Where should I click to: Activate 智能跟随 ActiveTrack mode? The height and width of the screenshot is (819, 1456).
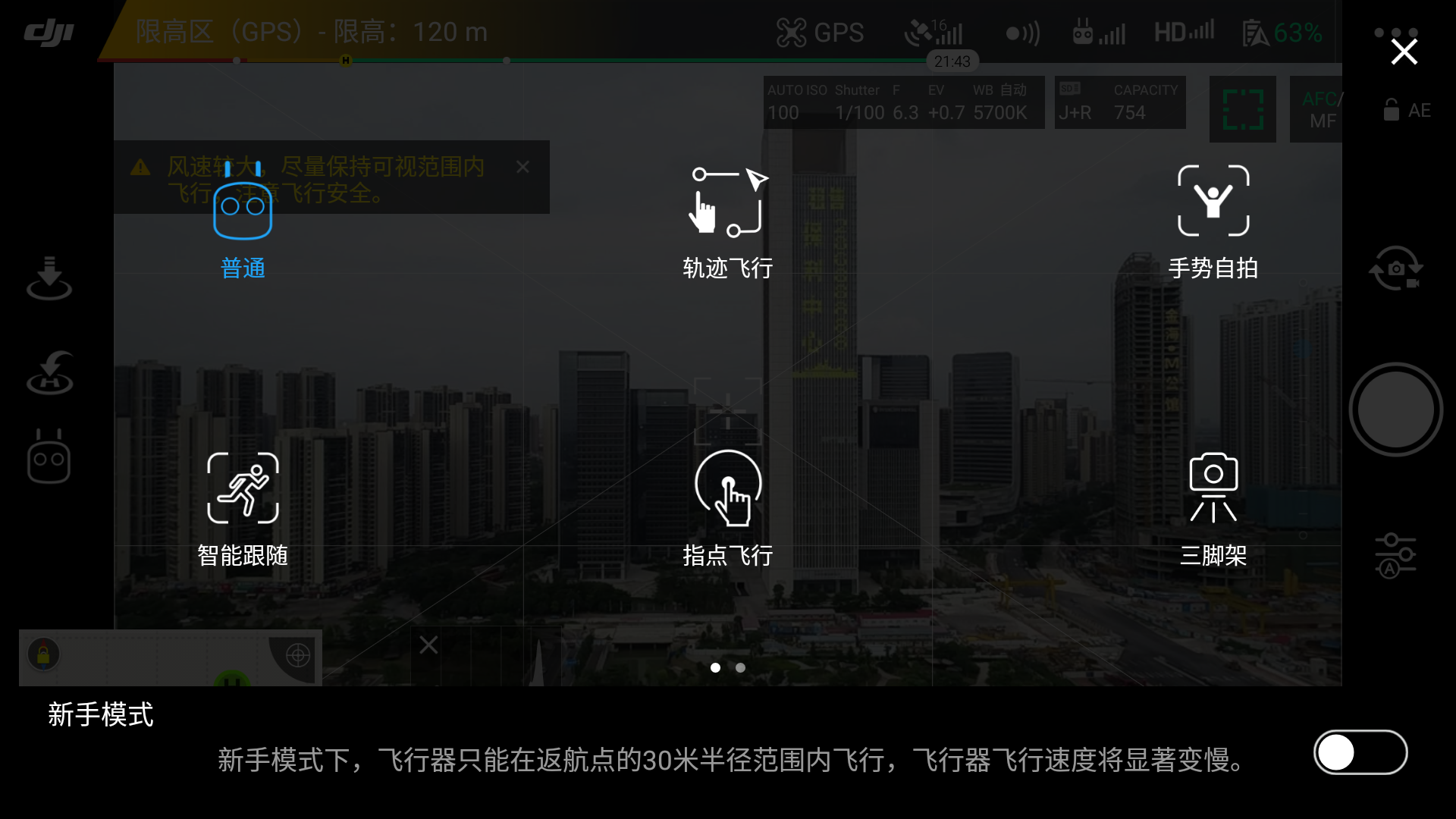click(243, 508)
